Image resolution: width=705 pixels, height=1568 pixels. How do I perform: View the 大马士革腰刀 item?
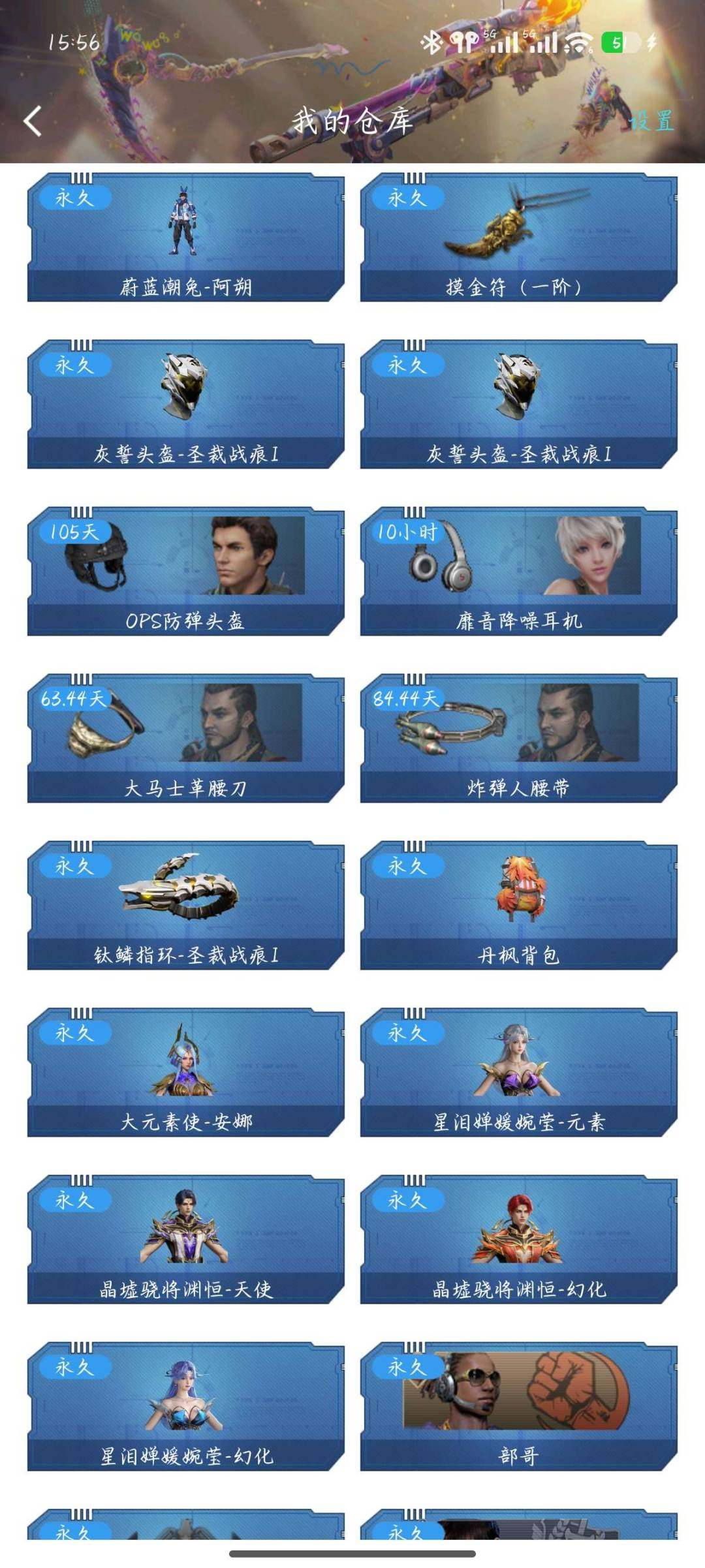point(185,738)
